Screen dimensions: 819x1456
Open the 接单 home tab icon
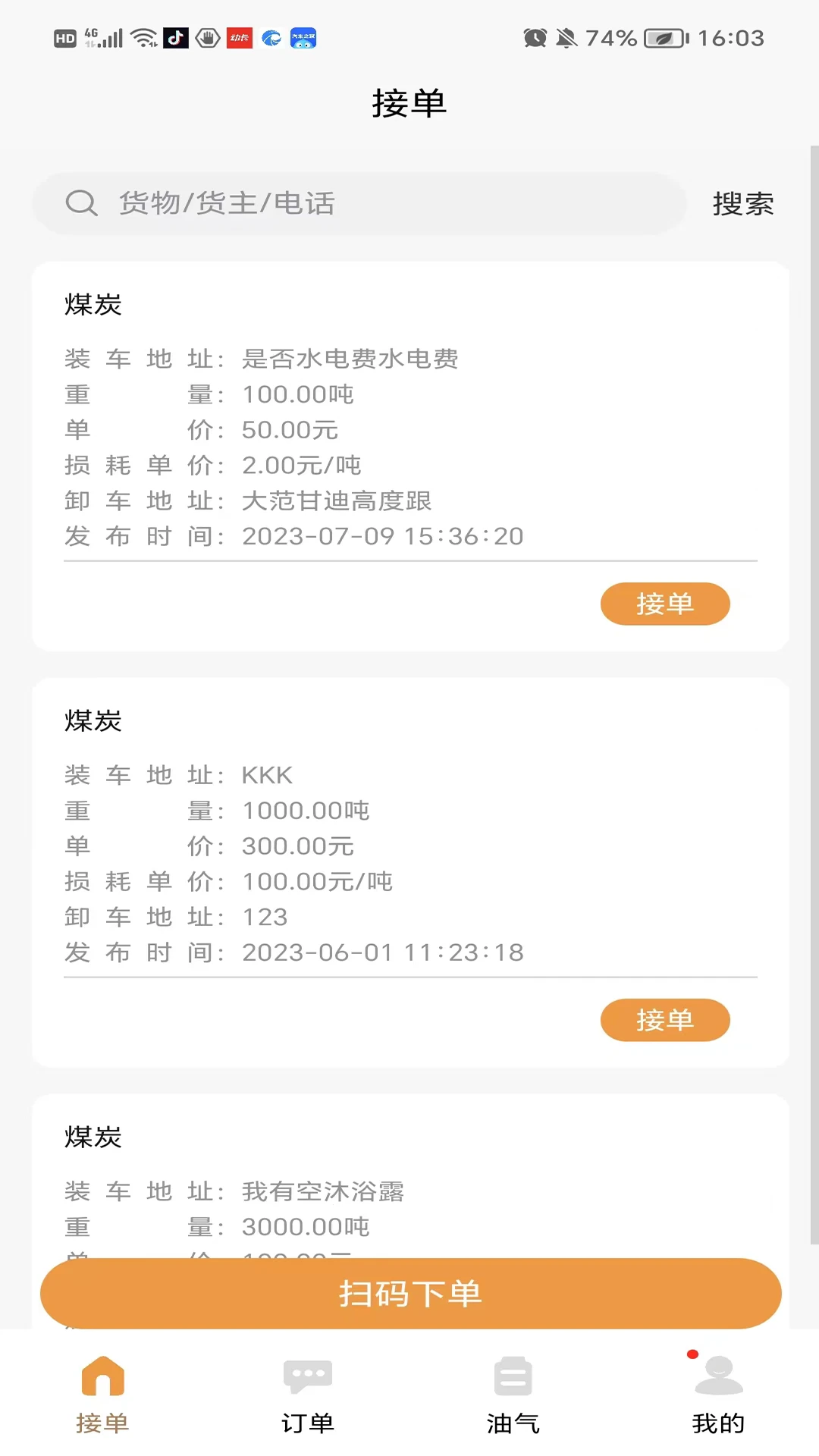point(103,1374)
